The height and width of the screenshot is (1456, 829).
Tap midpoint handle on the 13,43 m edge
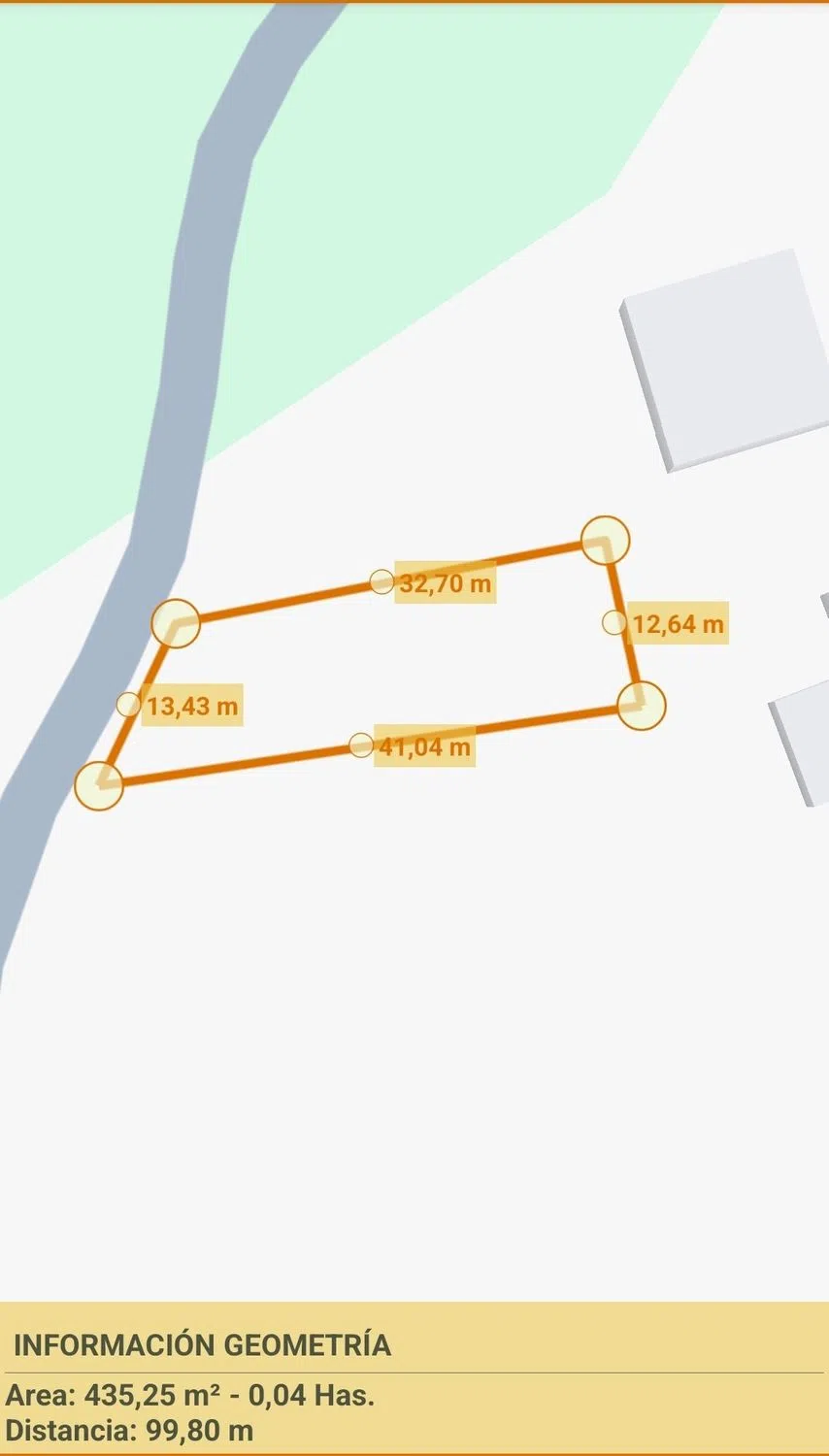click(128, 705)
